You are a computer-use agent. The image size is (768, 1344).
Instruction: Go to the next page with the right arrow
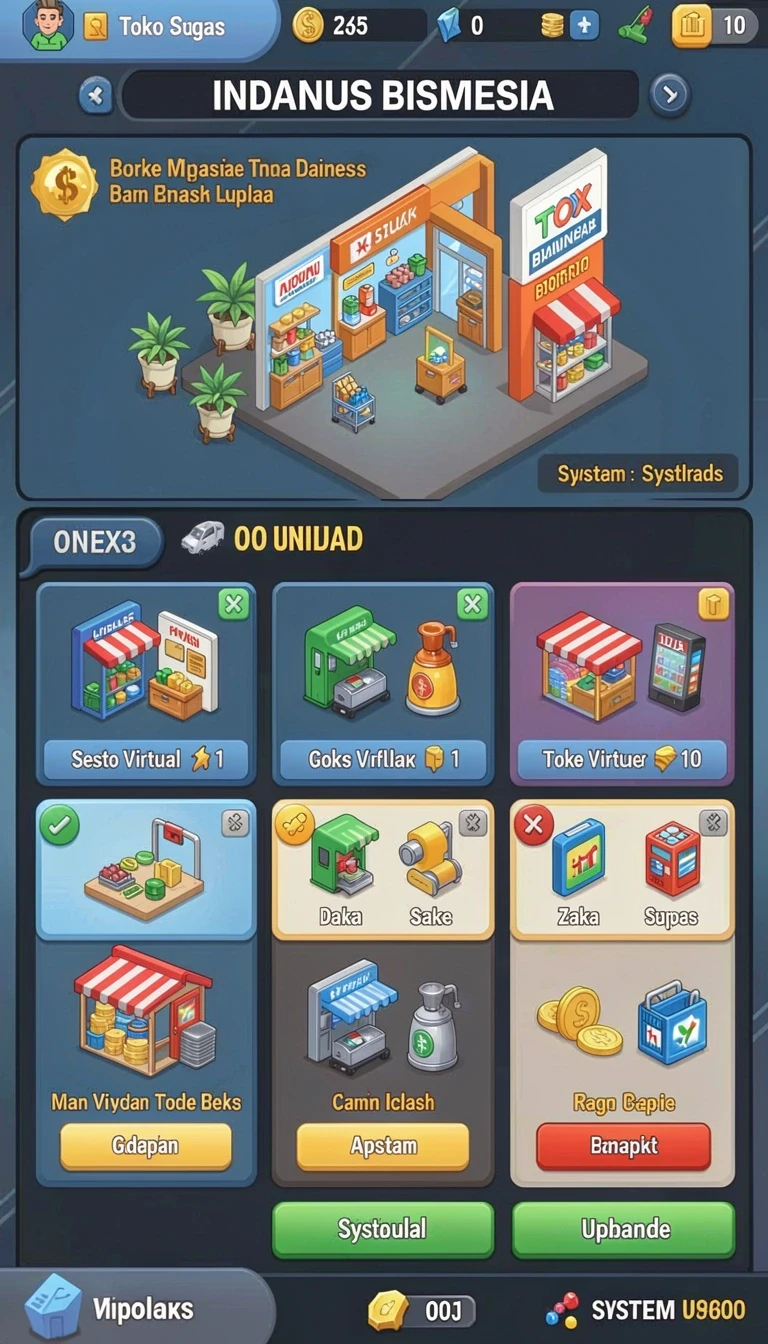pyautogui.click(x=669, y=96)
